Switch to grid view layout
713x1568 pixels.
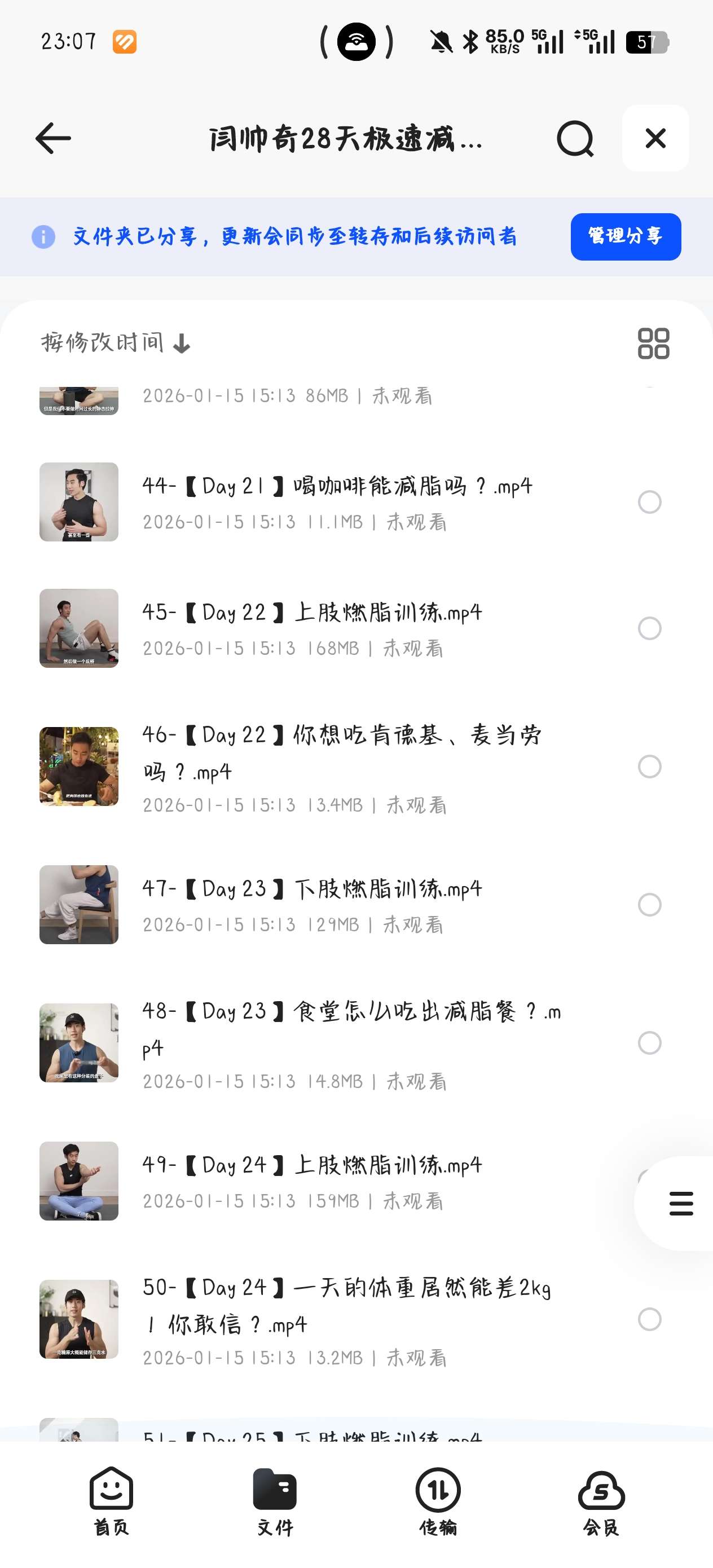653,343
